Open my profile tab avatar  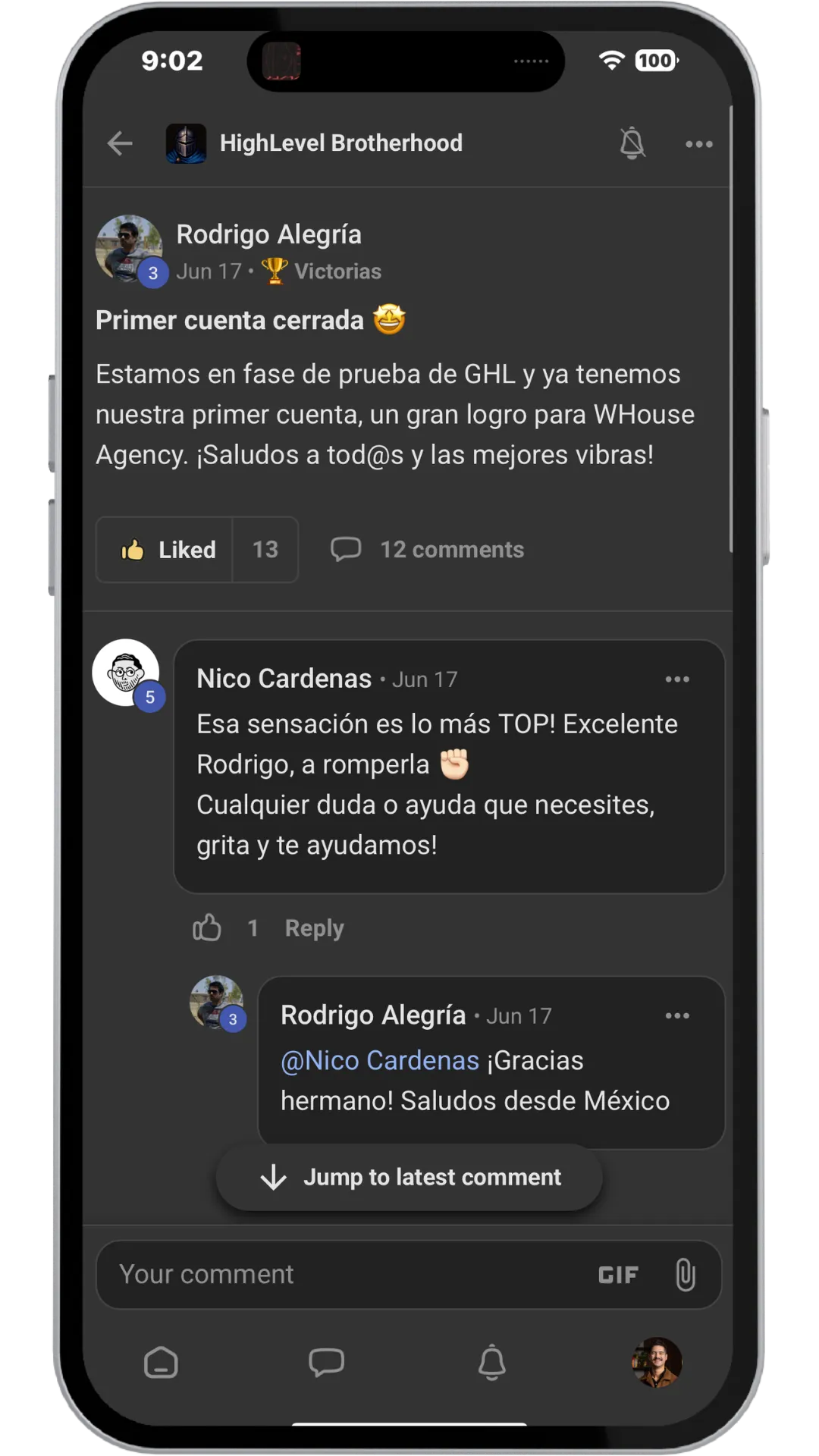(x=657, y=1363)
